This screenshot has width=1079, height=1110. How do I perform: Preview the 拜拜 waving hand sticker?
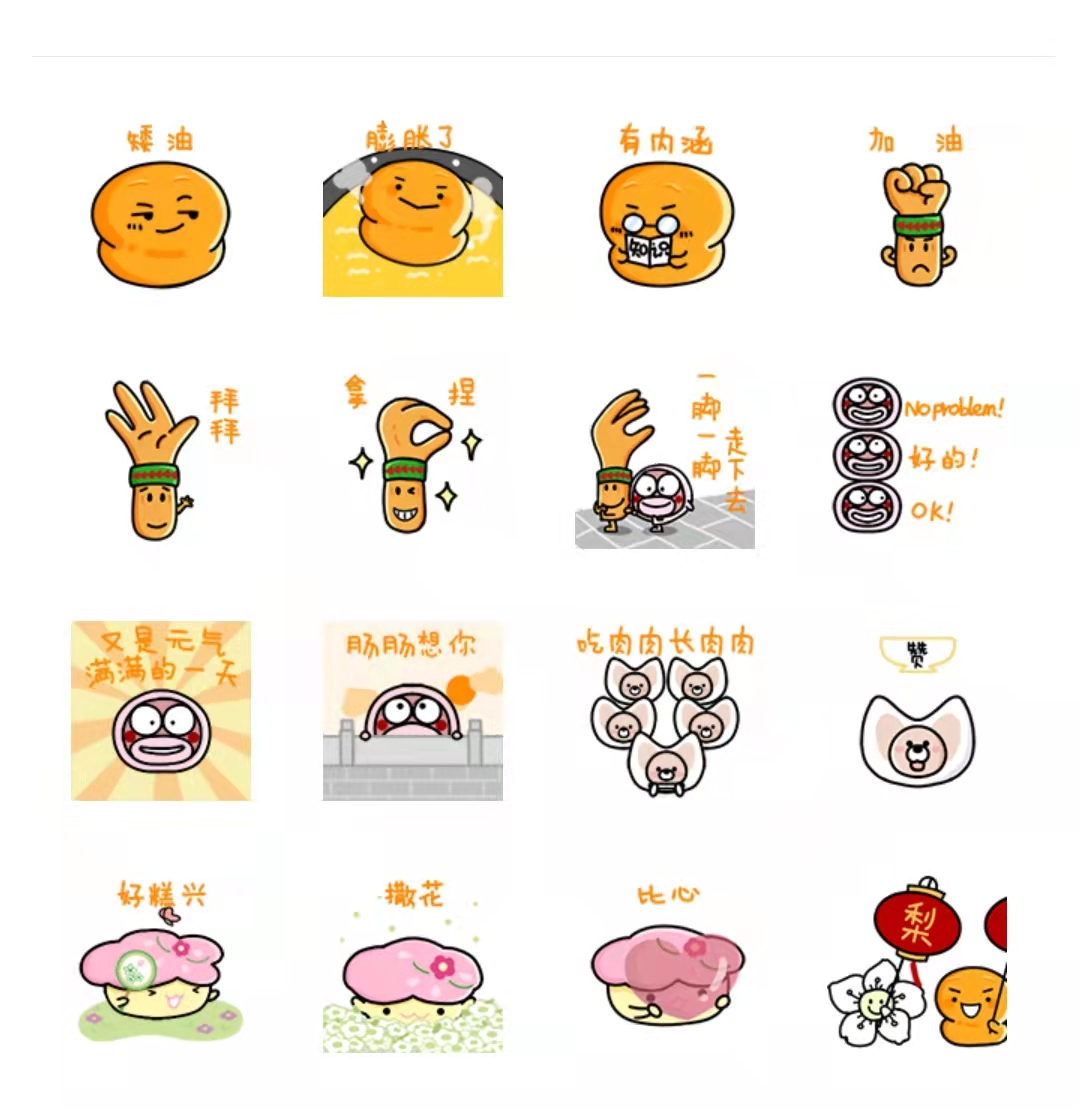pyautogui.click(x=160, y=460)
